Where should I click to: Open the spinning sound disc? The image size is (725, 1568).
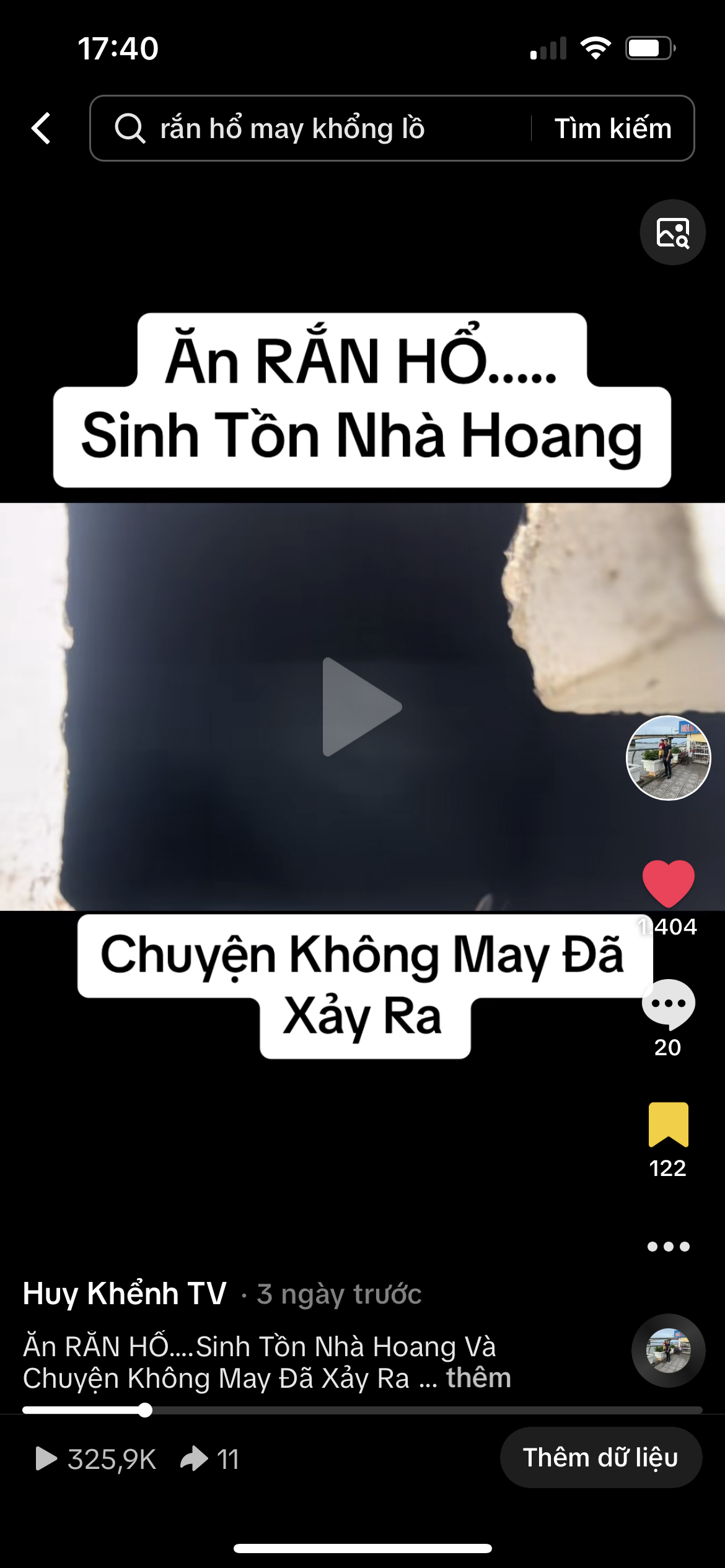668,1351
